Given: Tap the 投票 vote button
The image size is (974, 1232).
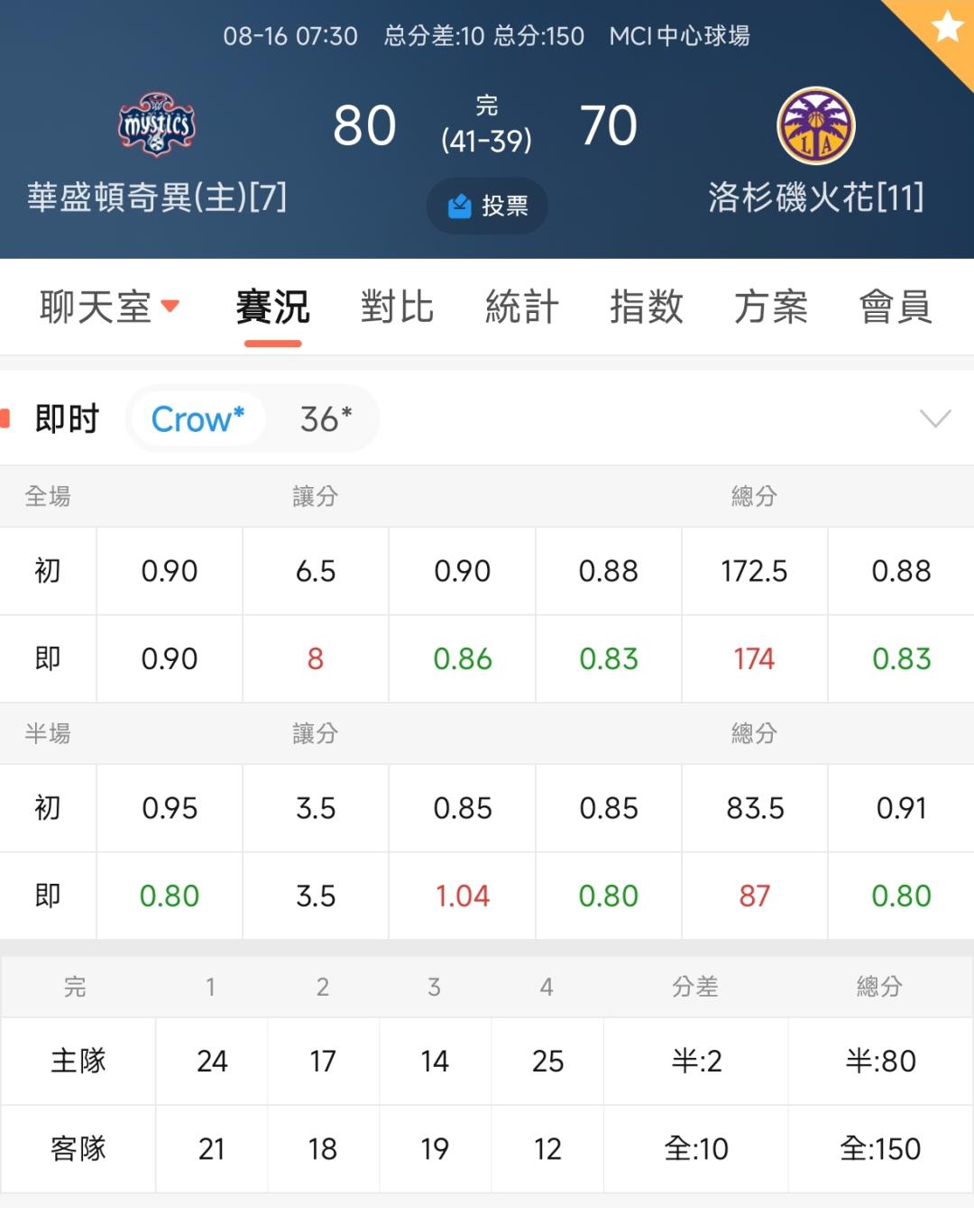Looking at the screenshot, I should pos(487,207).
